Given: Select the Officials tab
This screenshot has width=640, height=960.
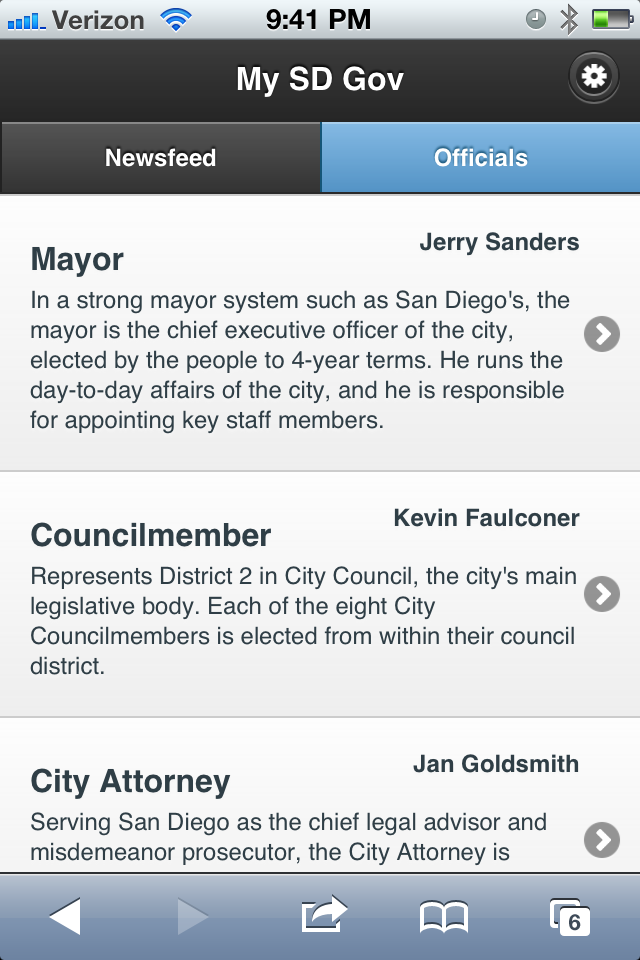Looking at the screenshot, I should click(x=480, y=158).
